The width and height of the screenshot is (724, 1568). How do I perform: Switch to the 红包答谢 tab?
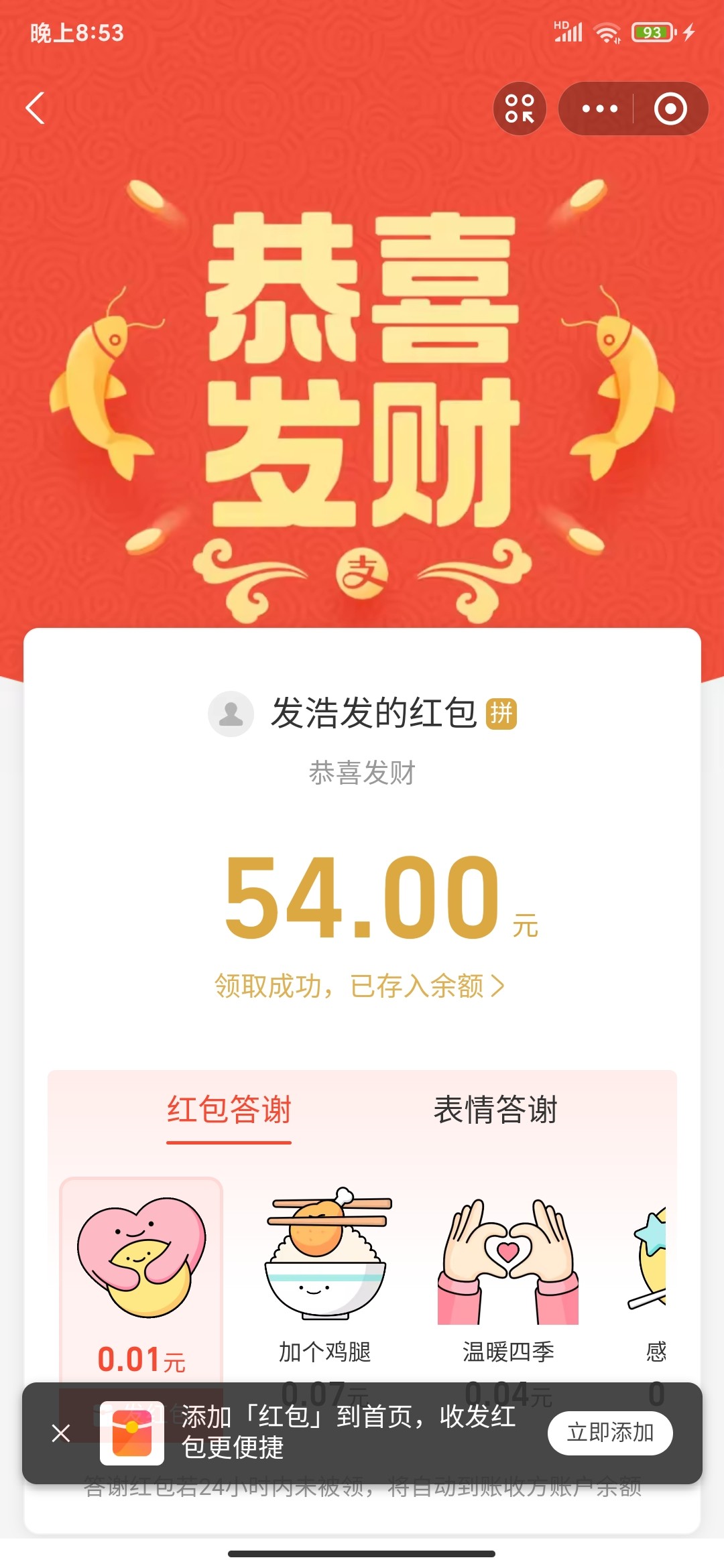[229, 1110]
